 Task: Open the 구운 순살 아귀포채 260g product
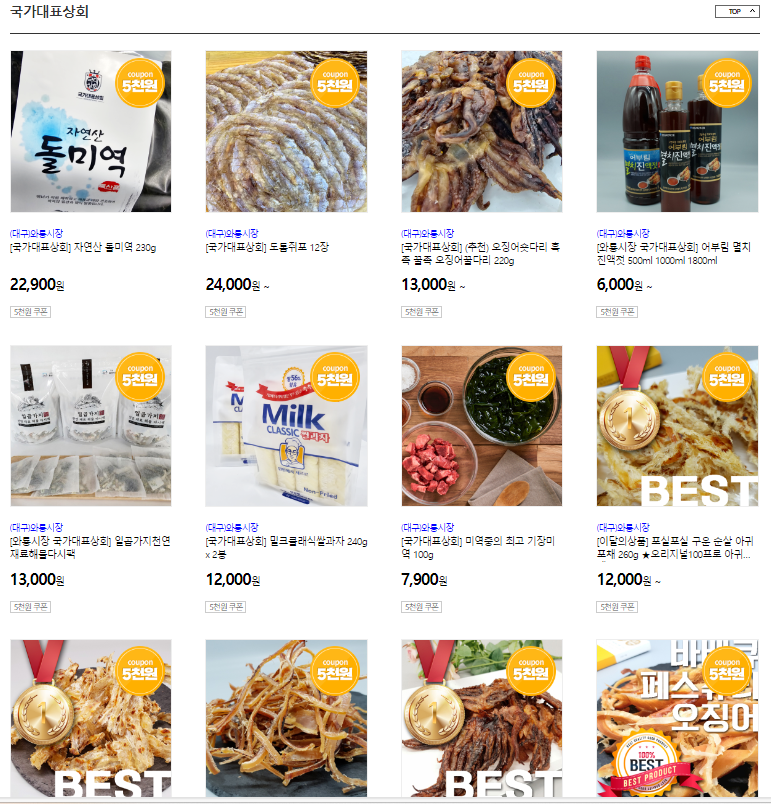pyautogui.click(x=677, y=426)
